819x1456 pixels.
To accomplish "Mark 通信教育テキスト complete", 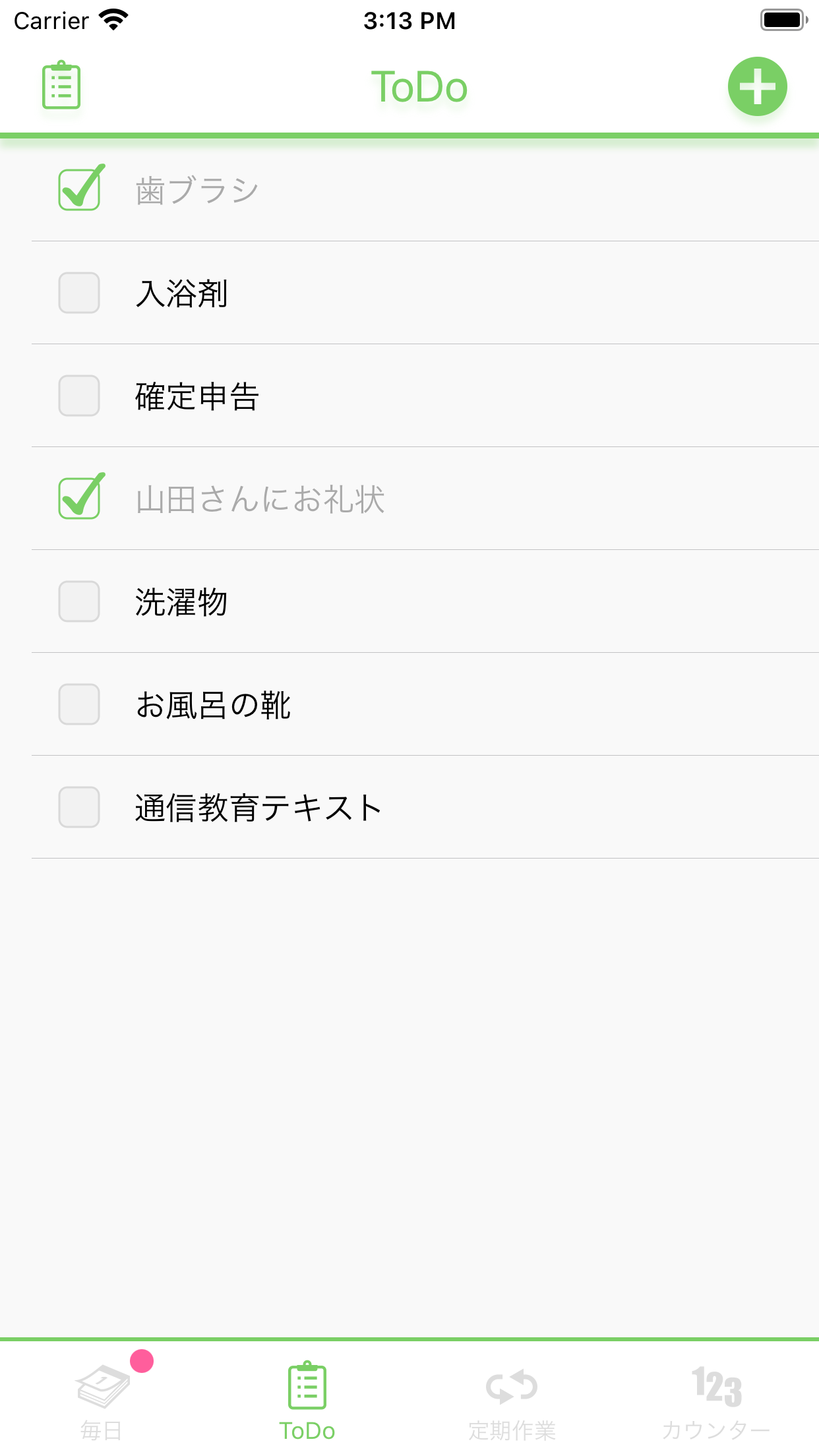I will [79, 807].
